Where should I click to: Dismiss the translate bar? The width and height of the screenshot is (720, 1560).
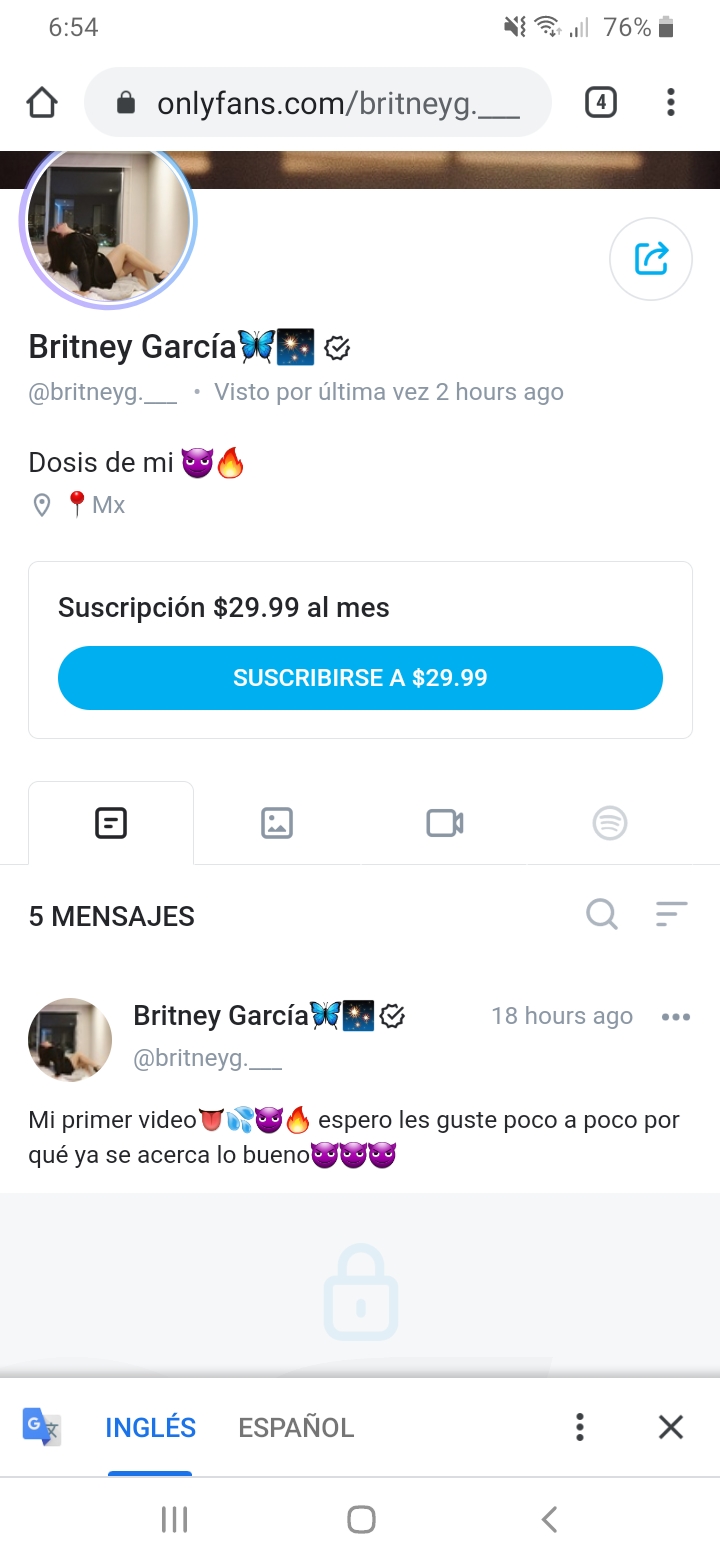point(671,1427)
